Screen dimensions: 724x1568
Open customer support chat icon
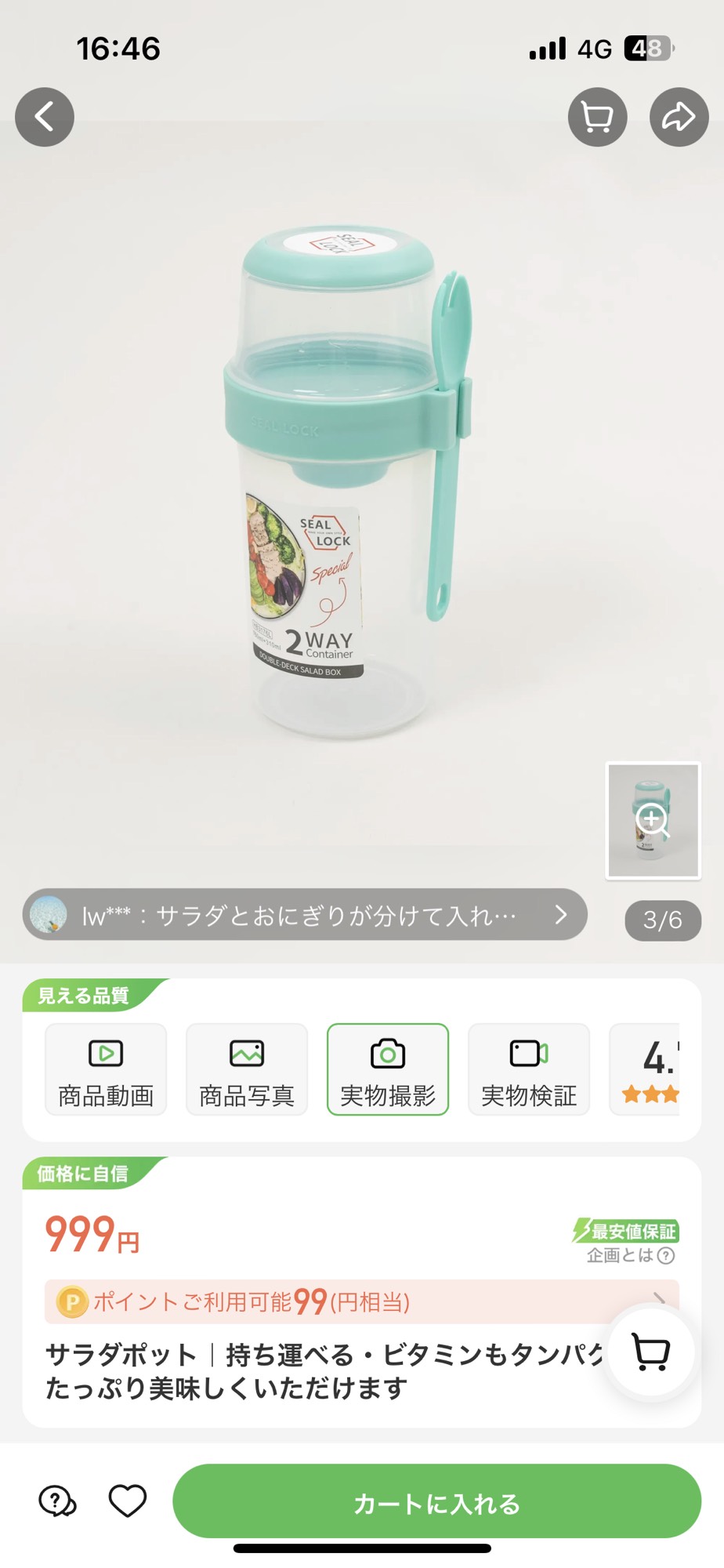pos(58,1501)
